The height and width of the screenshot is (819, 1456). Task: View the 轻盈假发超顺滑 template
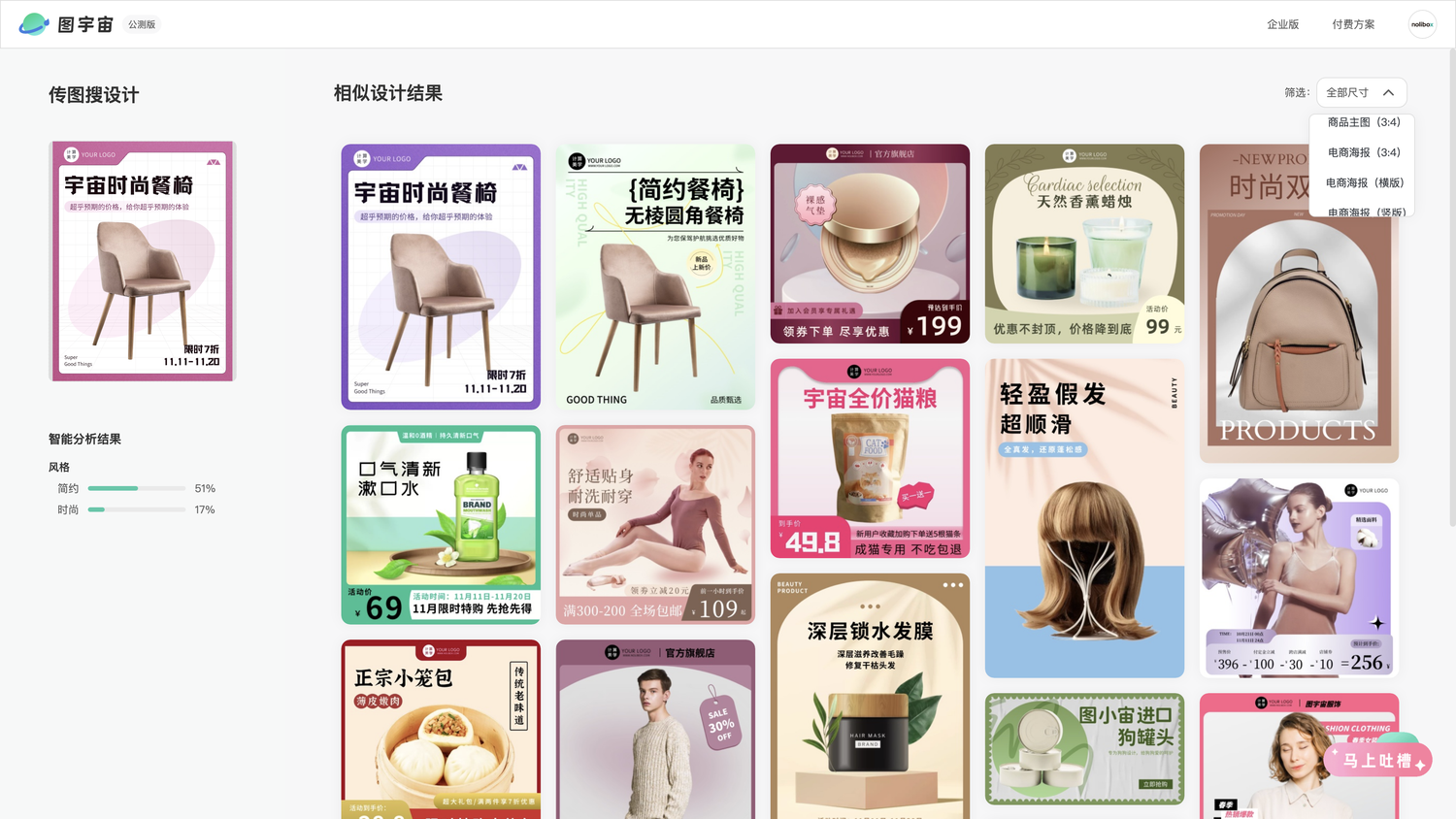(x=1084, y=517)
